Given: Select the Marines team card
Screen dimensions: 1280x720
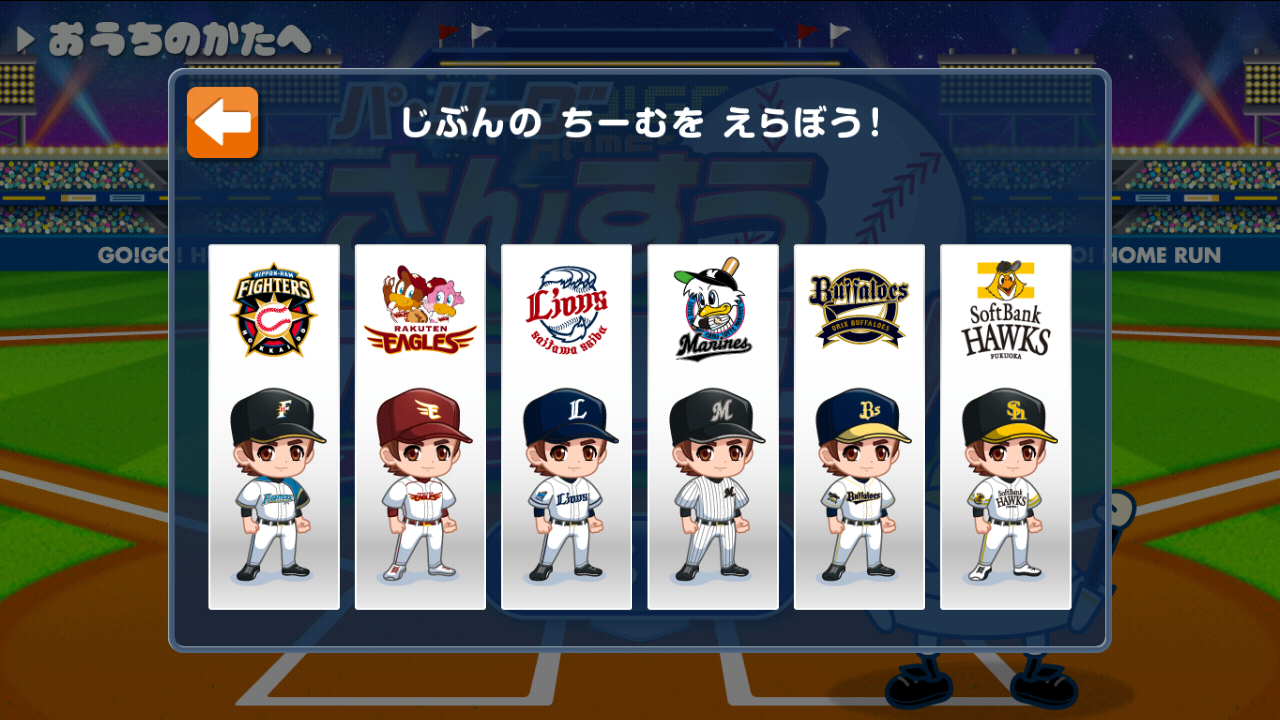Looking at the screenshot, I should point(712,427).
